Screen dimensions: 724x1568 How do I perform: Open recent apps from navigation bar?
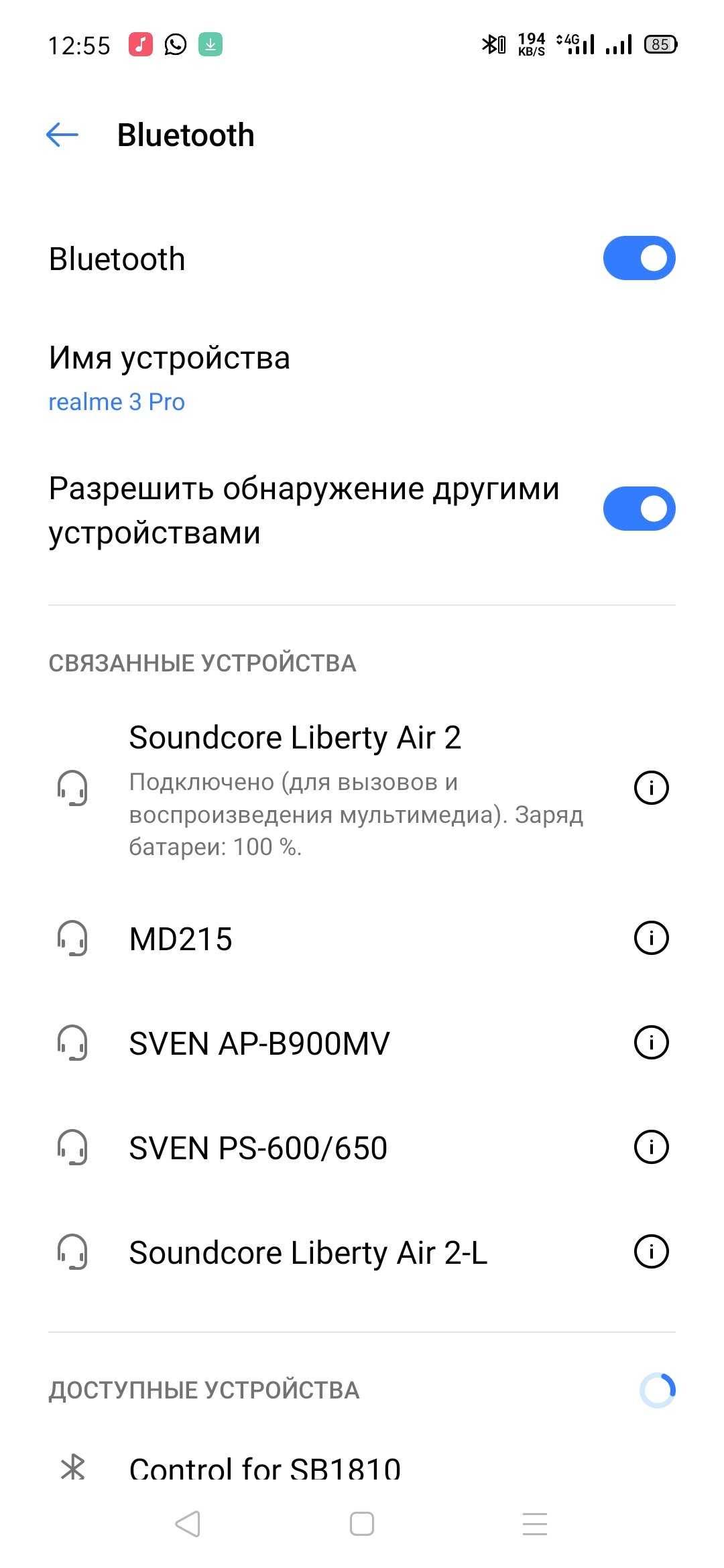[535, 1524]
